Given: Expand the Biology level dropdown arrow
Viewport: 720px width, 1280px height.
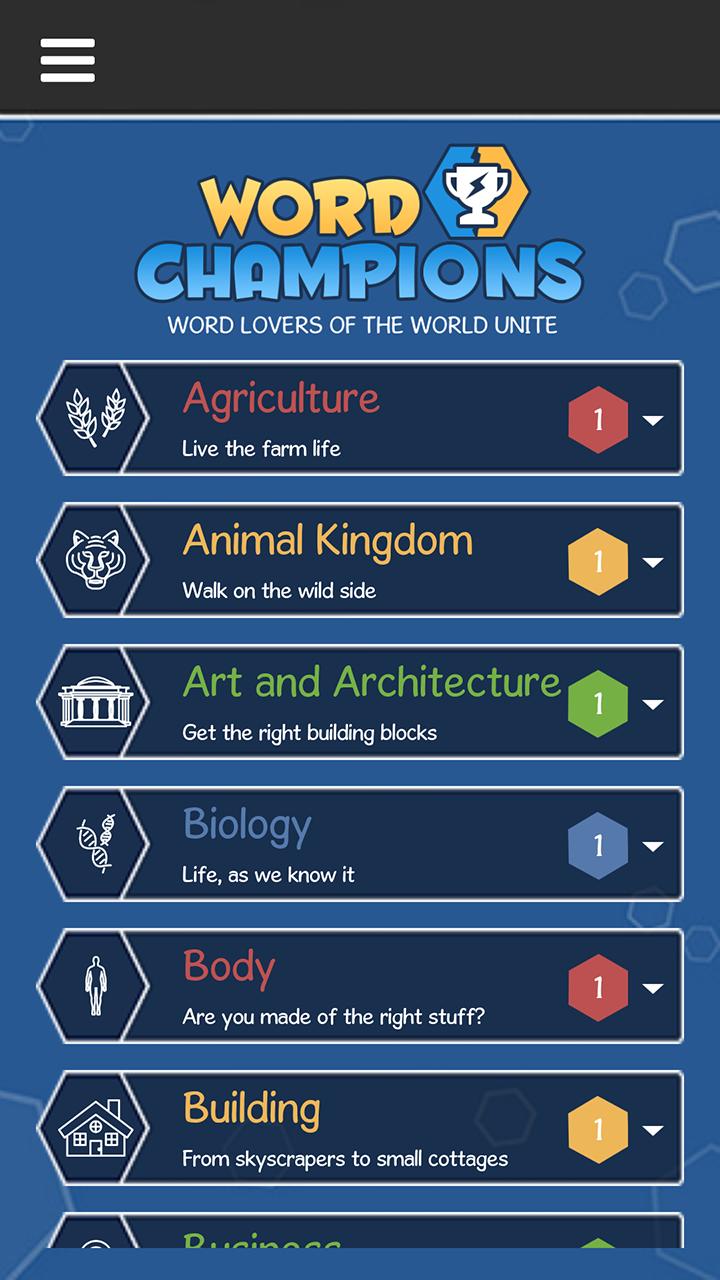Looking at the screenshot, I should (653, 846).
